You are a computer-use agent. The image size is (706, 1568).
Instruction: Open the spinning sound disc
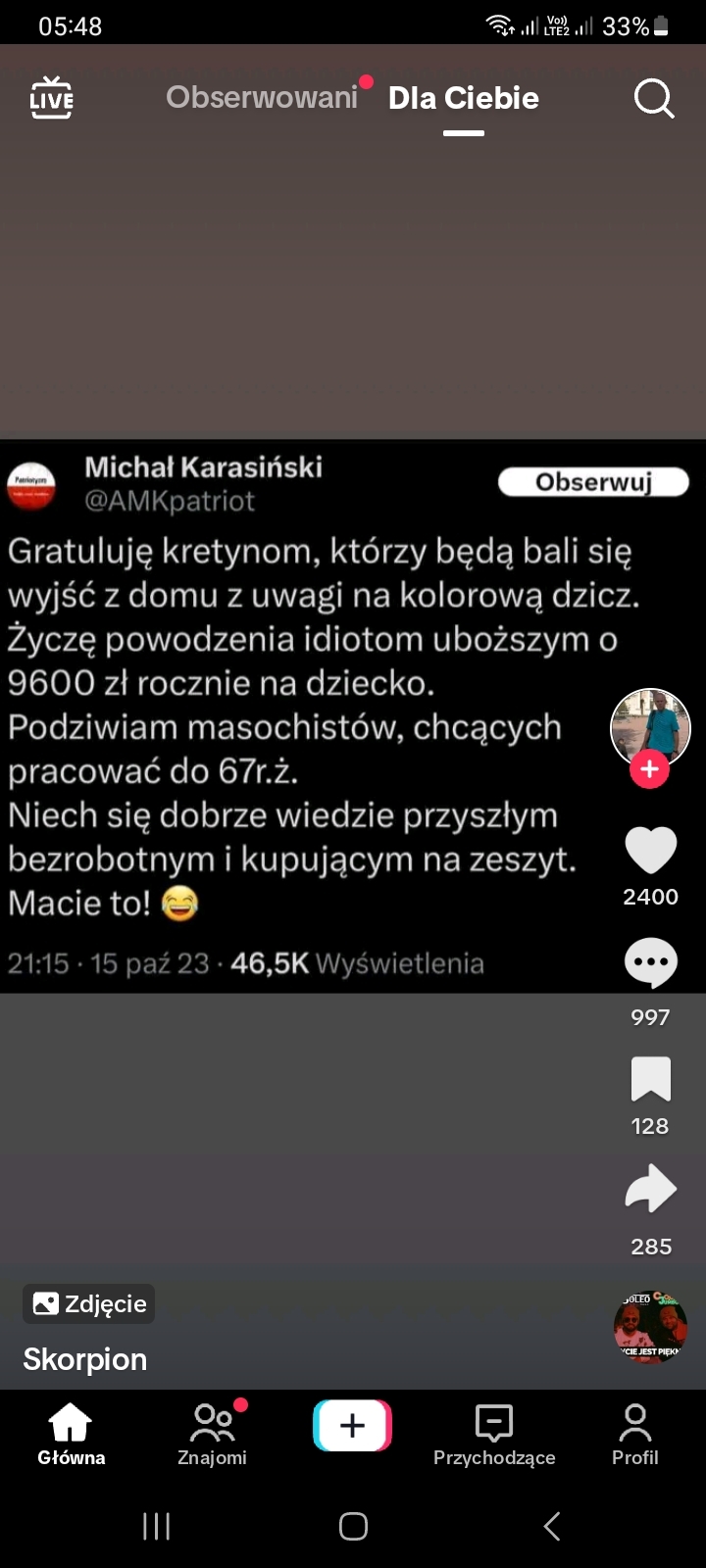tap(650, 1326)
